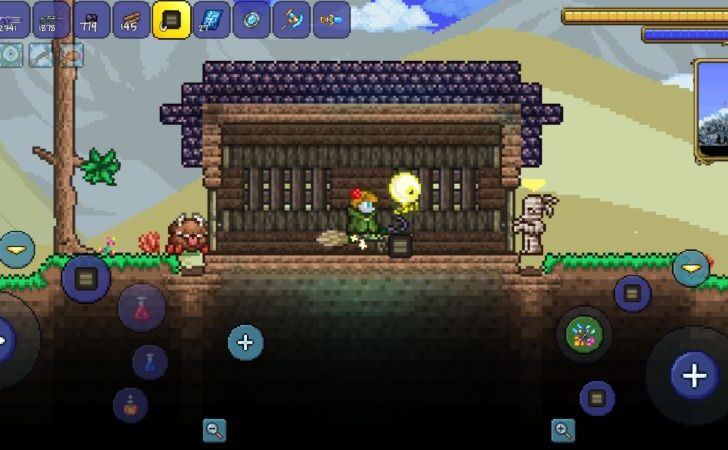This screenshot has width=728, height=450.
Task: Zoom in with the magnifier plus button
Action: 563,430
